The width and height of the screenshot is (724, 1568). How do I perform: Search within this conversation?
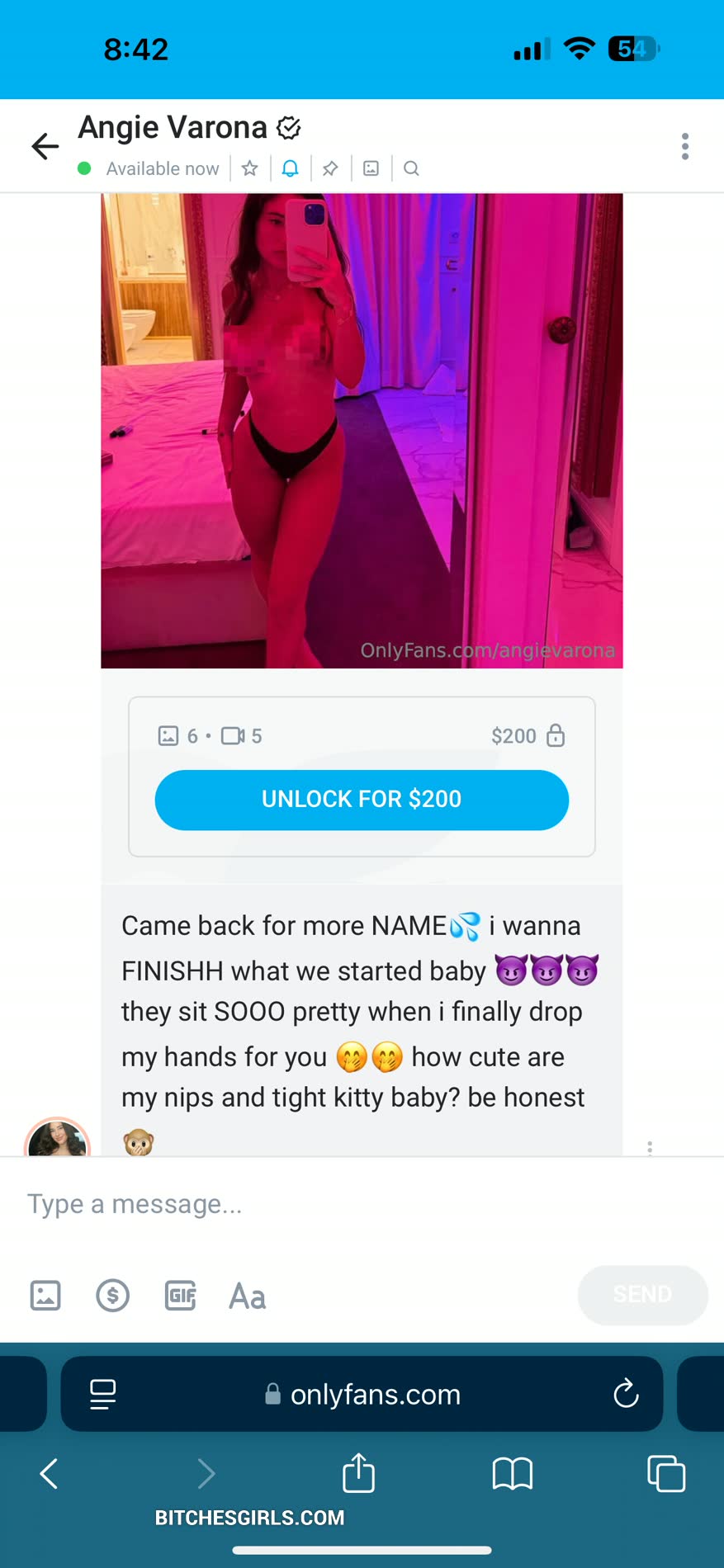411,168
